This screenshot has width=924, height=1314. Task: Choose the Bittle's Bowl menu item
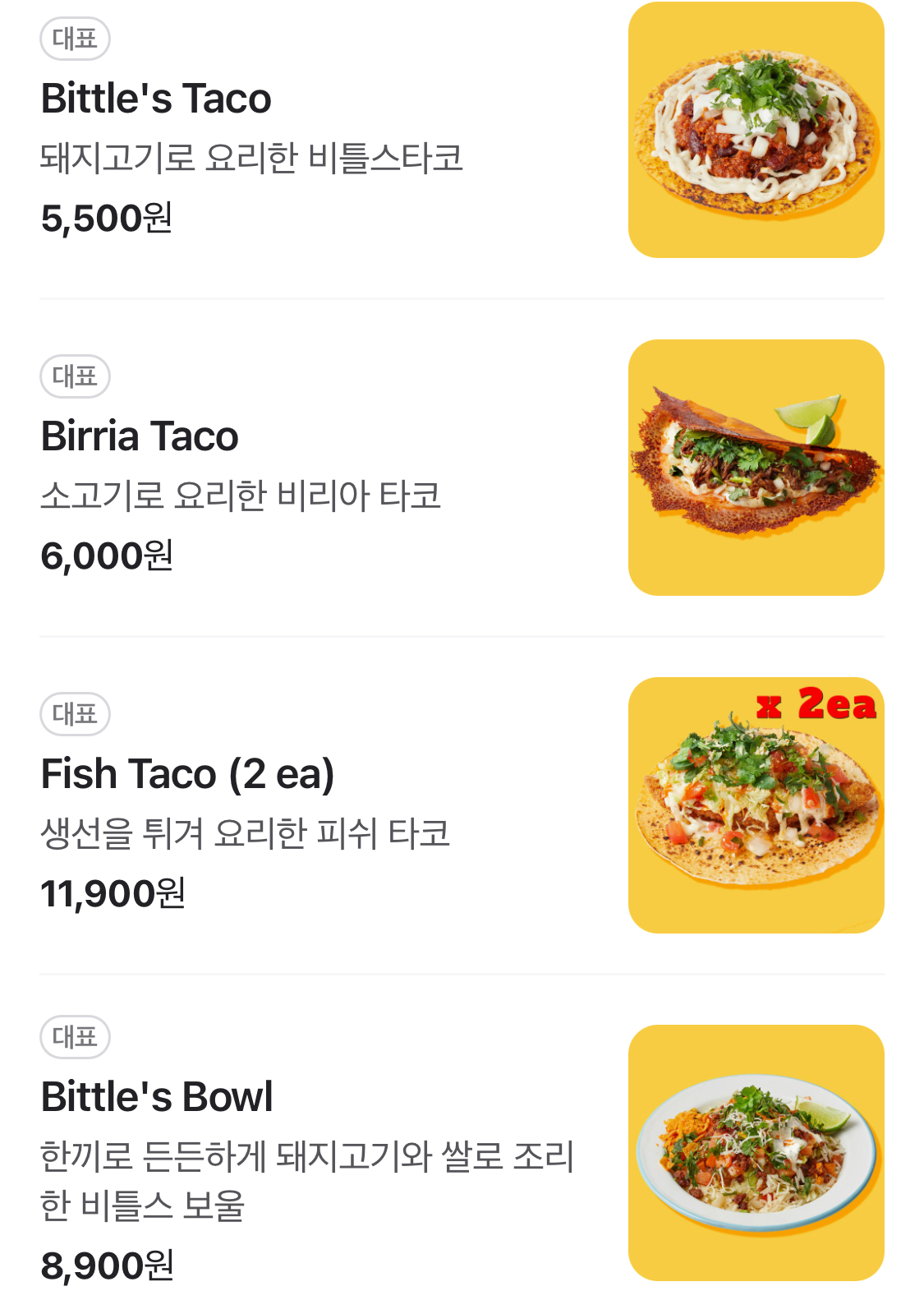click(x=157, y=1097)
